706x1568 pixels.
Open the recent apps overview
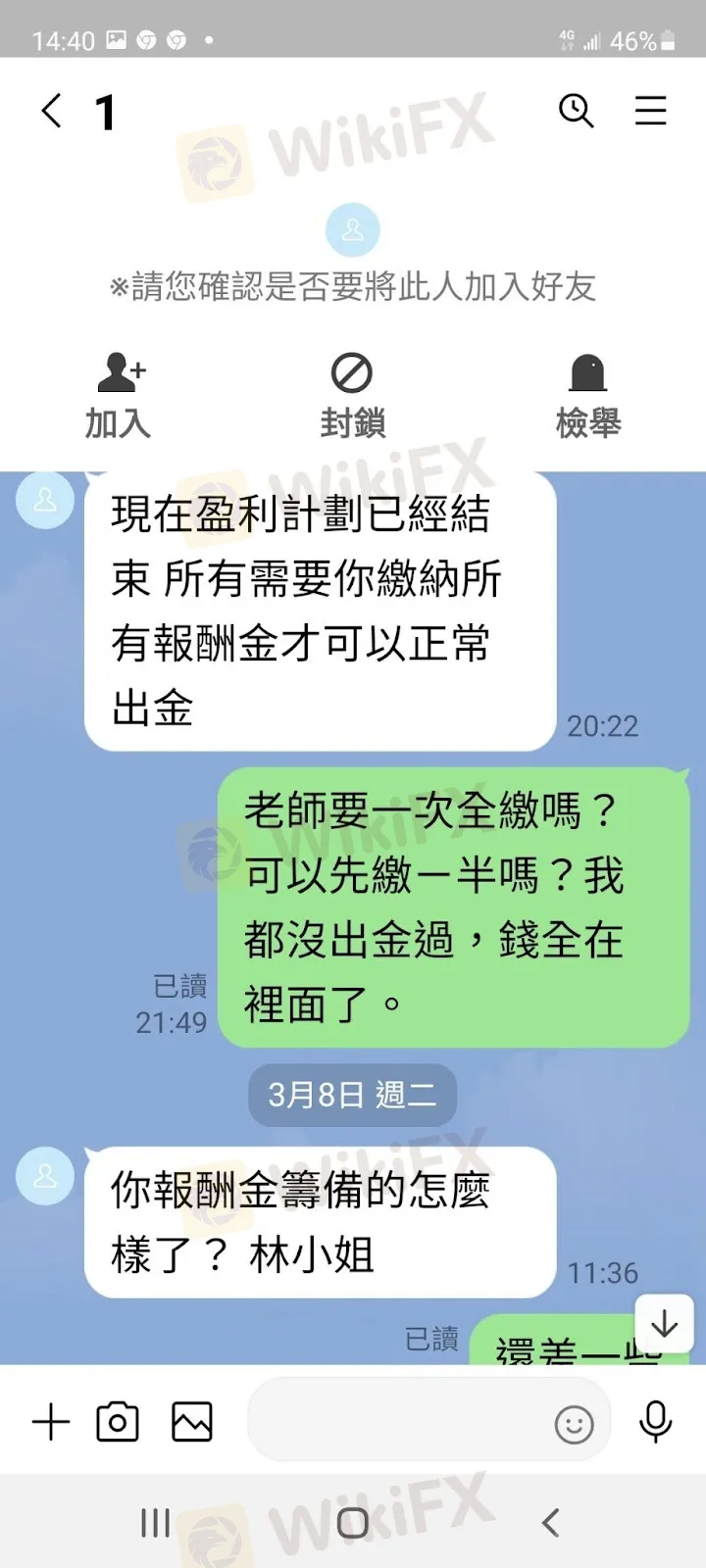click(x=155, y=1523)
